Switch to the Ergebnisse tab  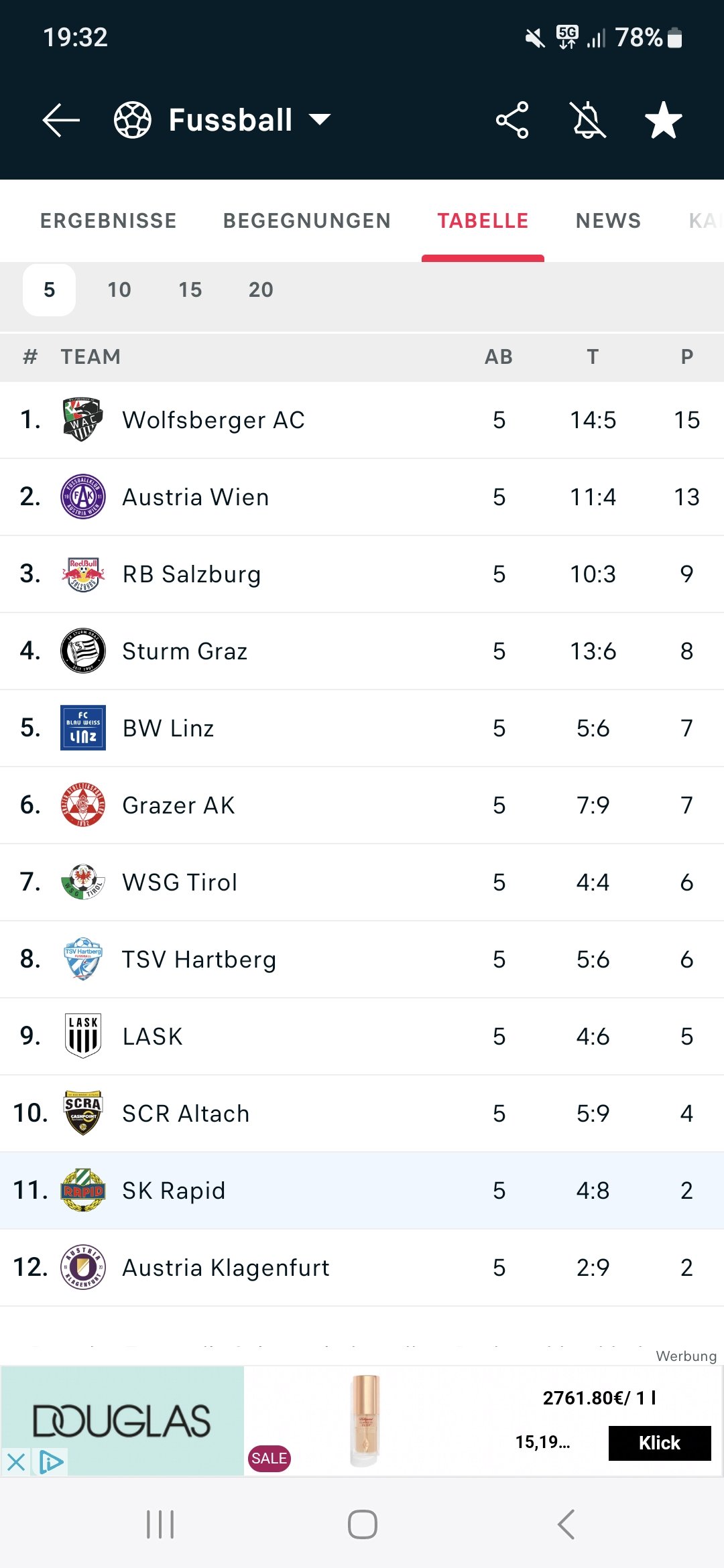109,221
